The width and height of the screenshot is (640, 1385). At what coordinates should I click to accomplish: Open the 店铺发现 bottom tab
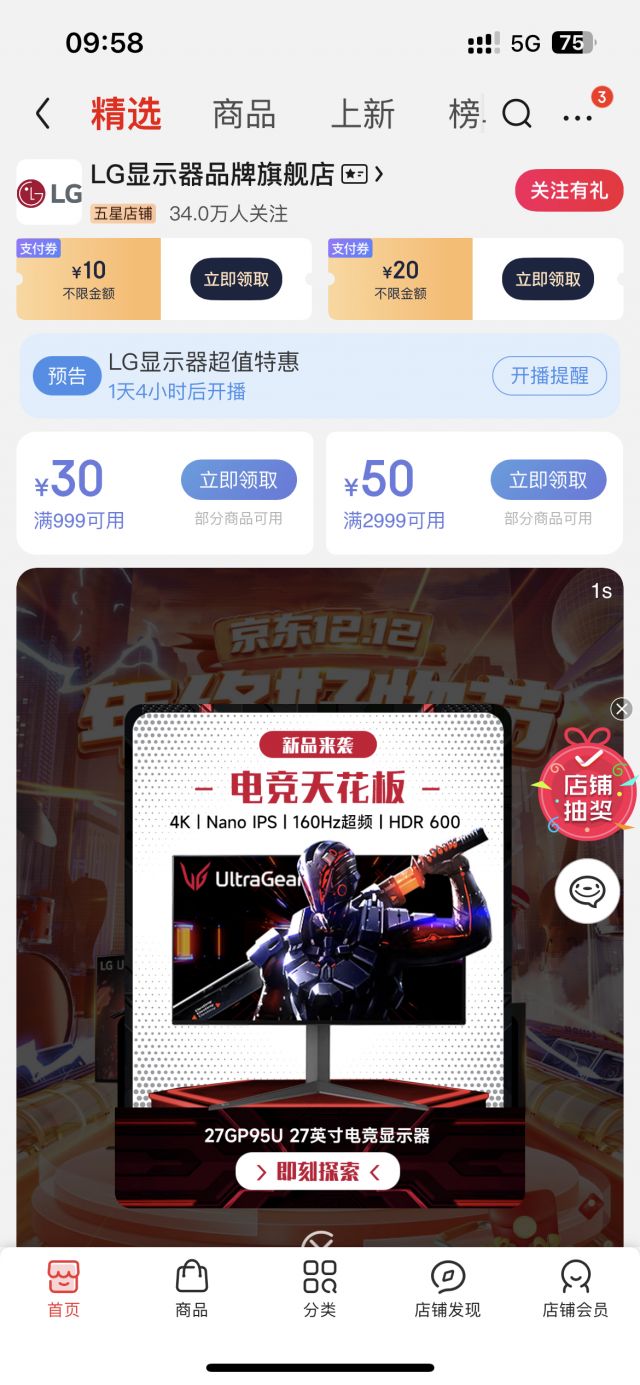pyautogui.click(x=448, y=1288)
